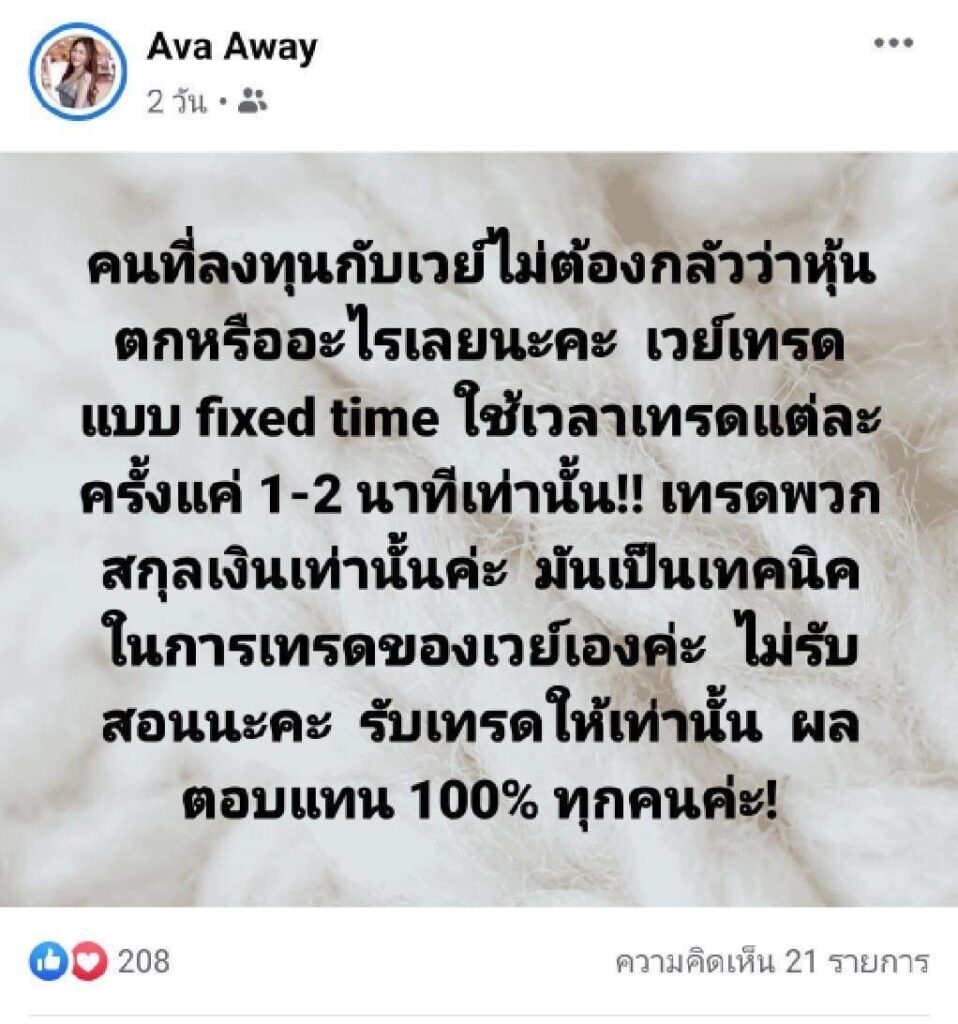The width and height of the screenshot is (958, 1024).
Task: Open the 21 comments link
Action: coord(772,962)
